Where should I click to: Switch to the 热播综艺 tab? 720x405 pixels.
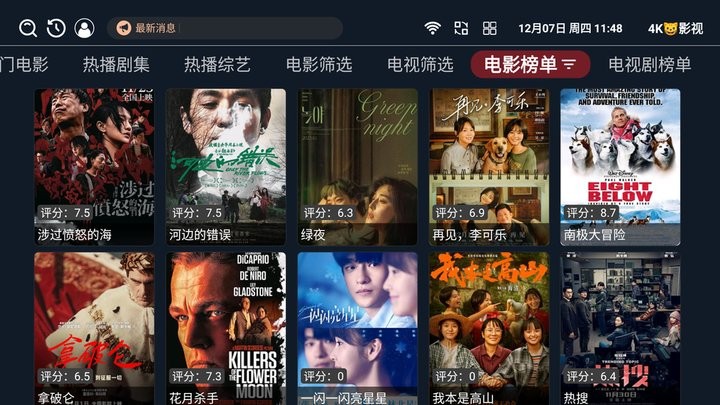pos(217,65)
